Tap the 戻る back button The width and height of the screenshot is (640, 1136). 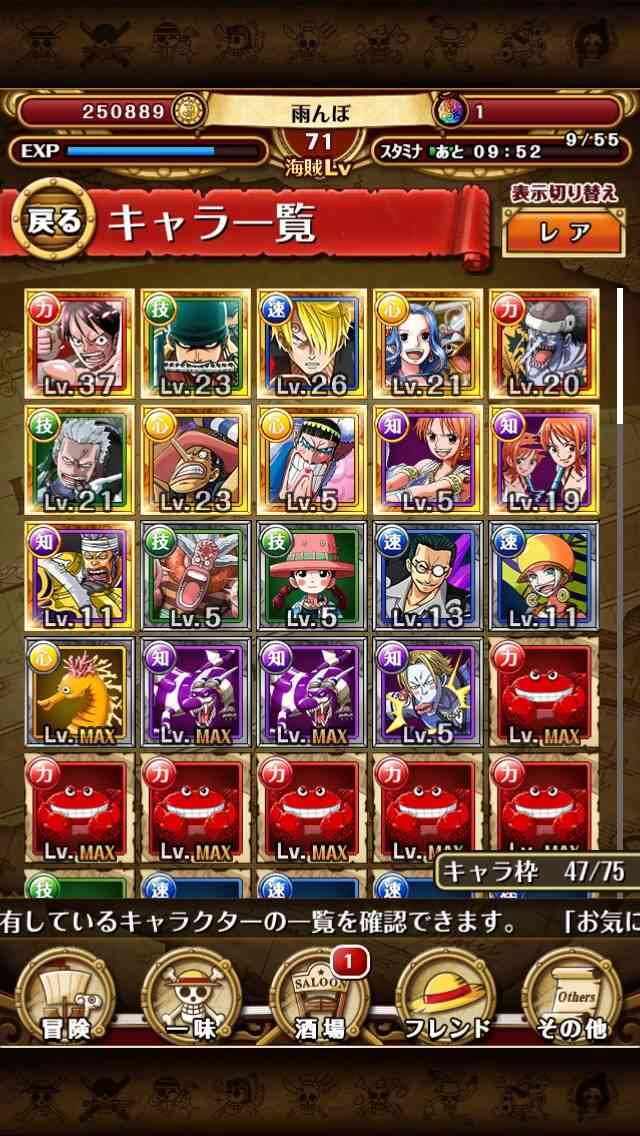pos(54,220)
